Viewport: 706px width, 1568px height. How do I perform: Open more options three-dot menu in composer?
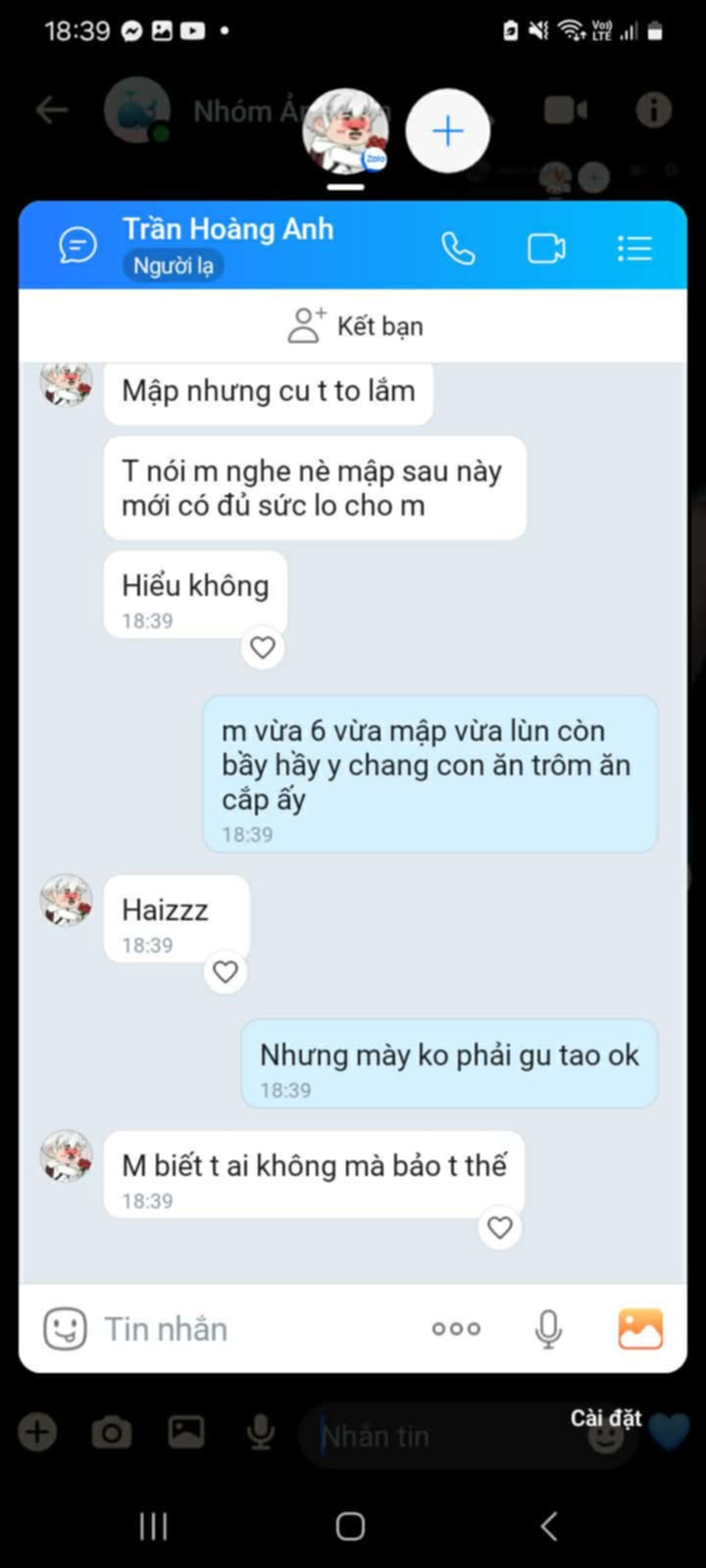coord(456,1329)
